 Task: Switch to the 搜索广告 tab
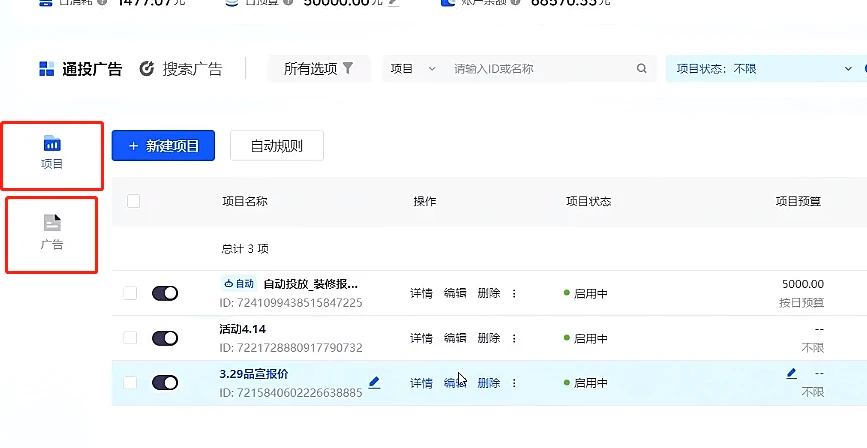[180, 69]
